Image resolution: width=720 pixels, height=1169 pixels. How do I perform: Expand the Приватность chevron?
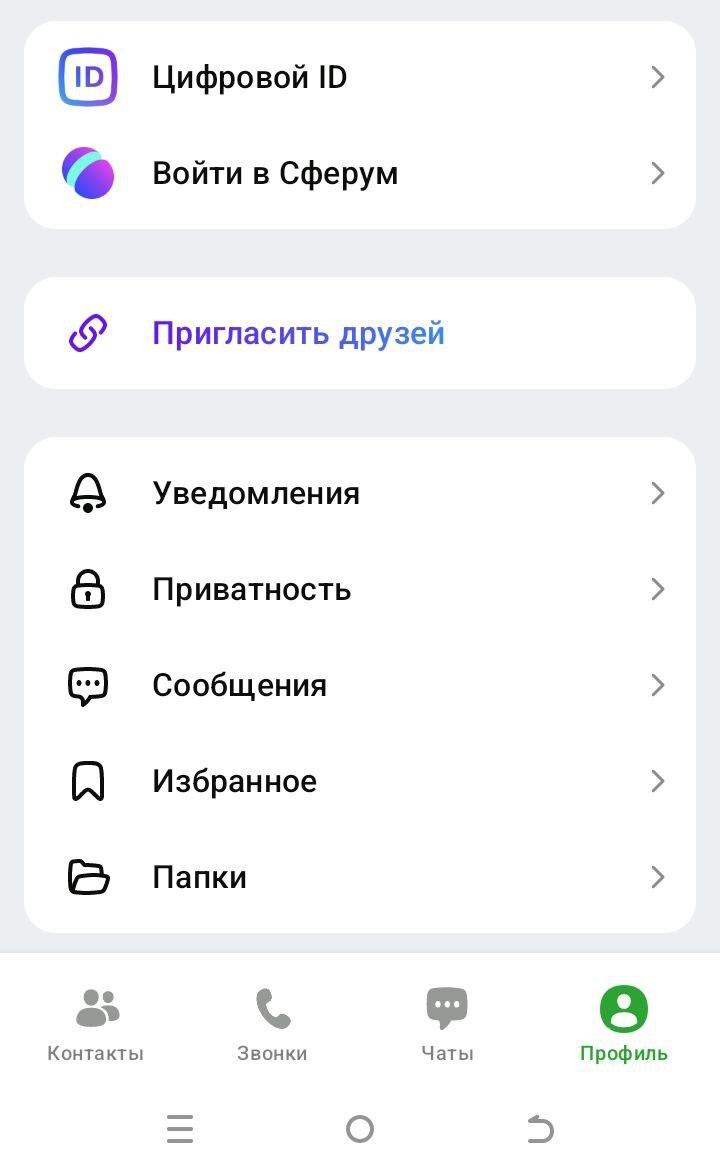pos(657,588)
